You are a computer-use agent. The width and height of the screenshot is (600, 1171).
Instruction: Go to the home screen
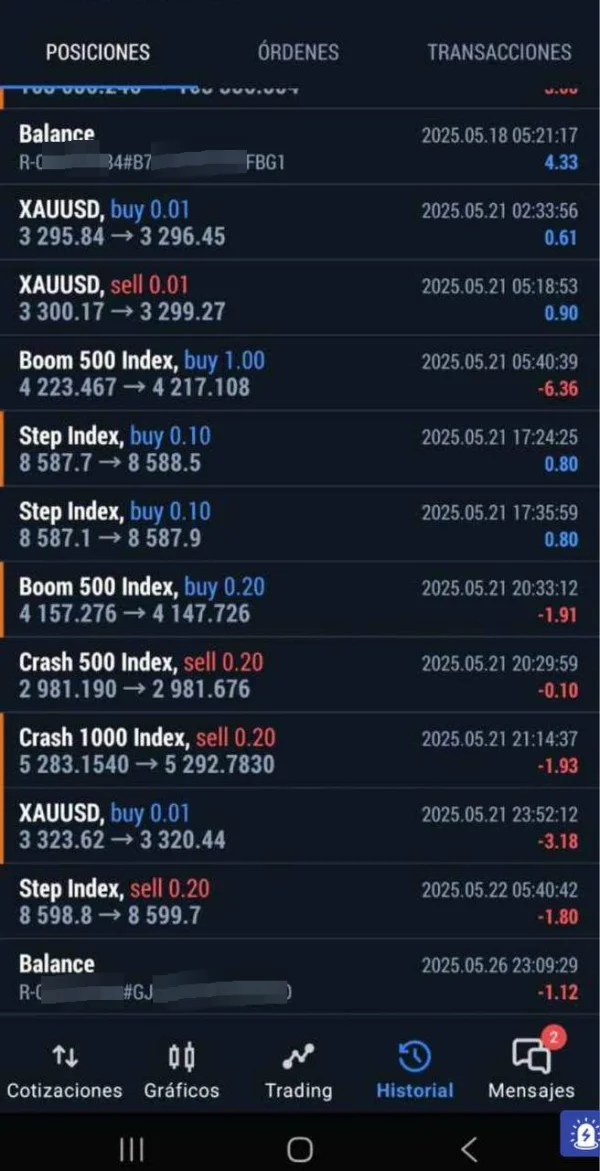[x=299, y=1149]
